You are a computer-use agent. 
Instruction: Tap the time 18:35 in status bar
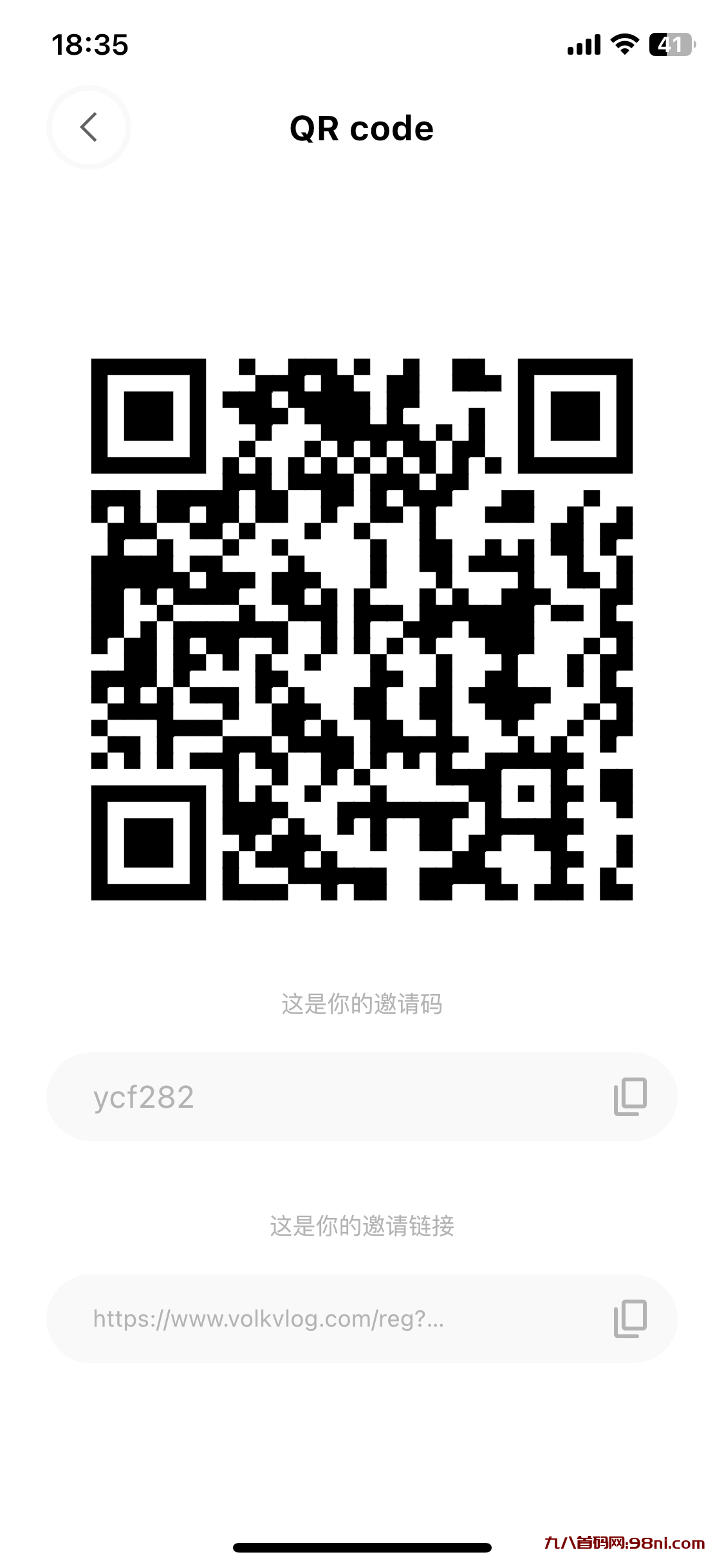click(90, 44)
